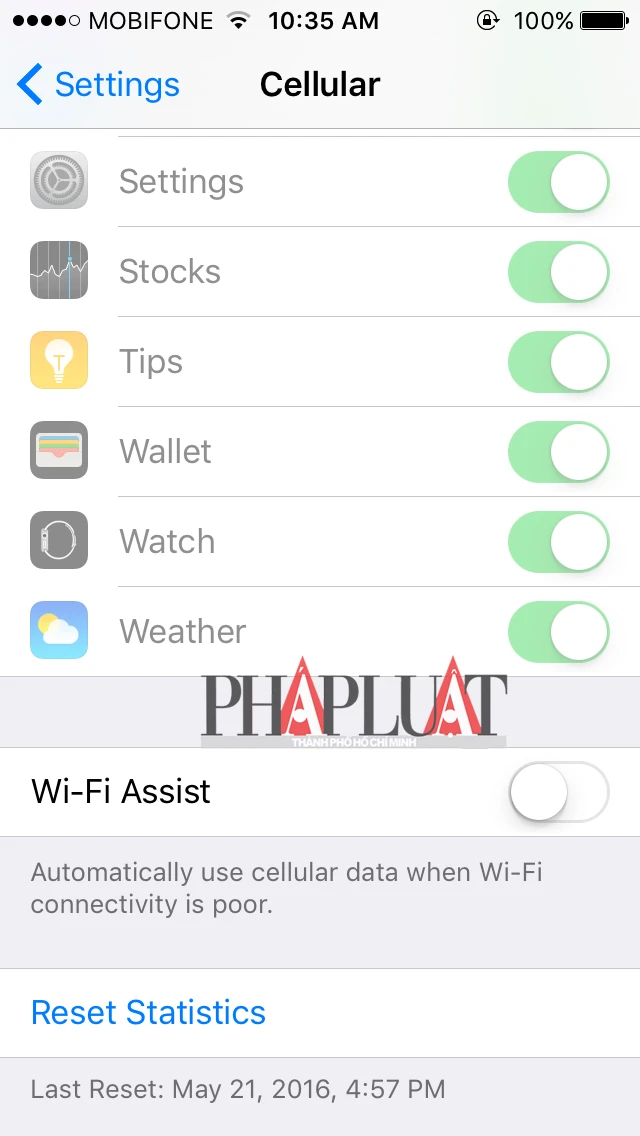Toggle cellular data for Tips
Viewport: 640px width, 1136px height.
(x=558, y=362)
